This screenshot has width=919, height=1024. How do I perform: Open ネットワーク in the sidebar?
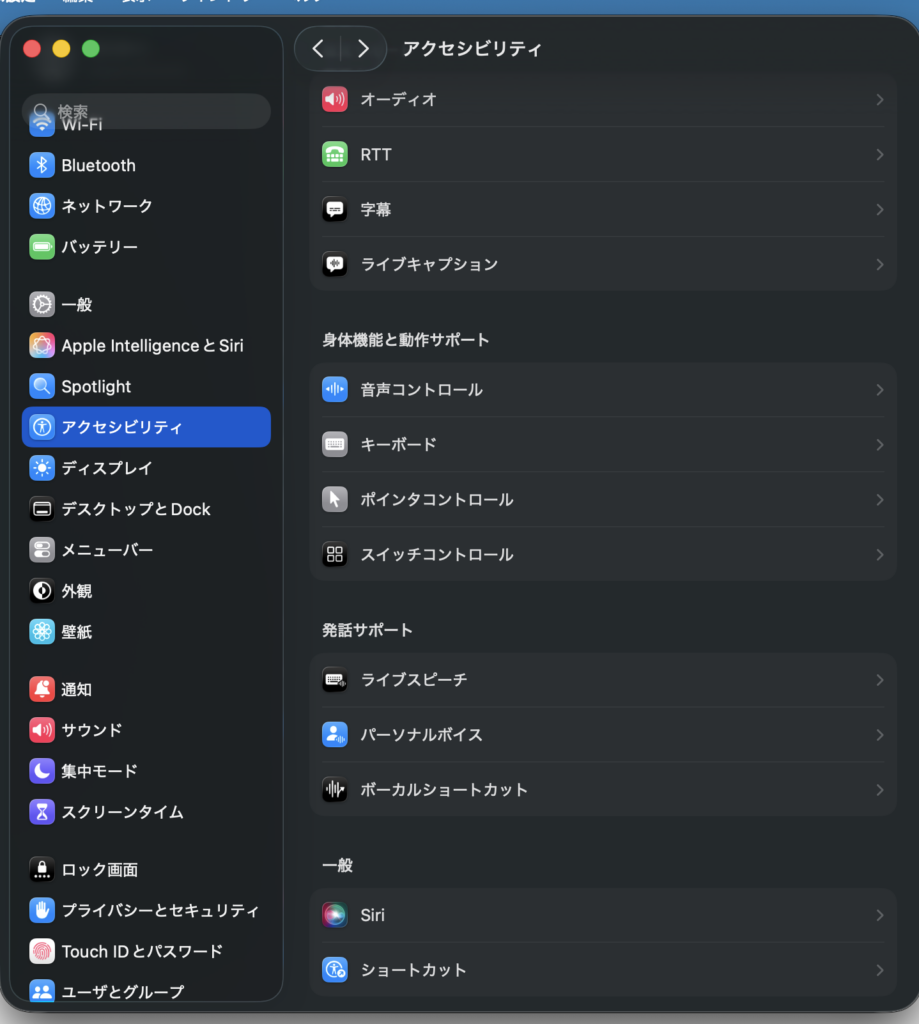coord(106,206)
